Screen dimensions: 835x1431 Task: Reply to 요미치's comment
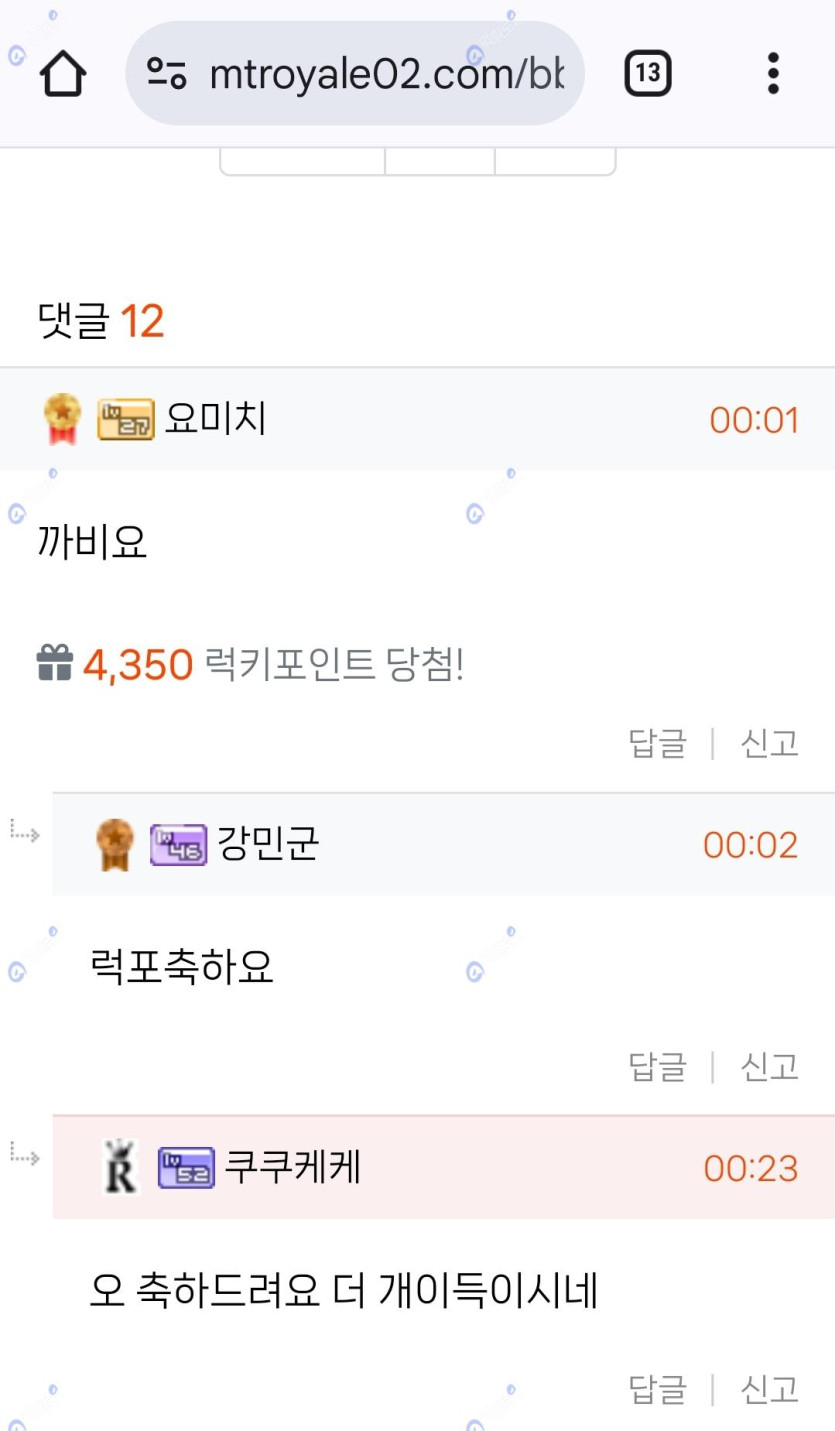(x=657, y=743)
